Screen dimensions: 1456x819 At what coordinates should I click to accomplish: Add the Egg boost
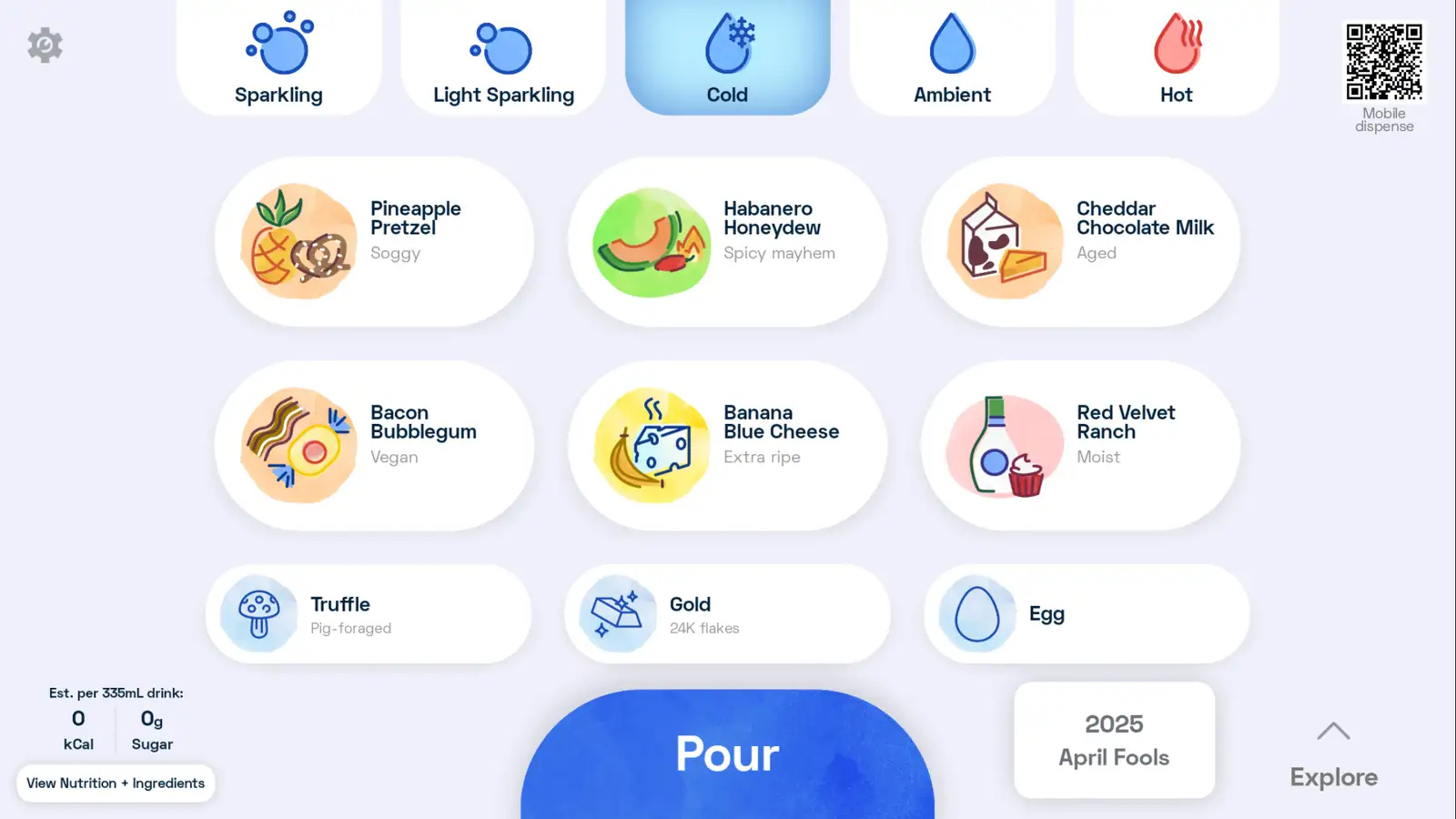pyautogui.click(x=1086, y=614)
